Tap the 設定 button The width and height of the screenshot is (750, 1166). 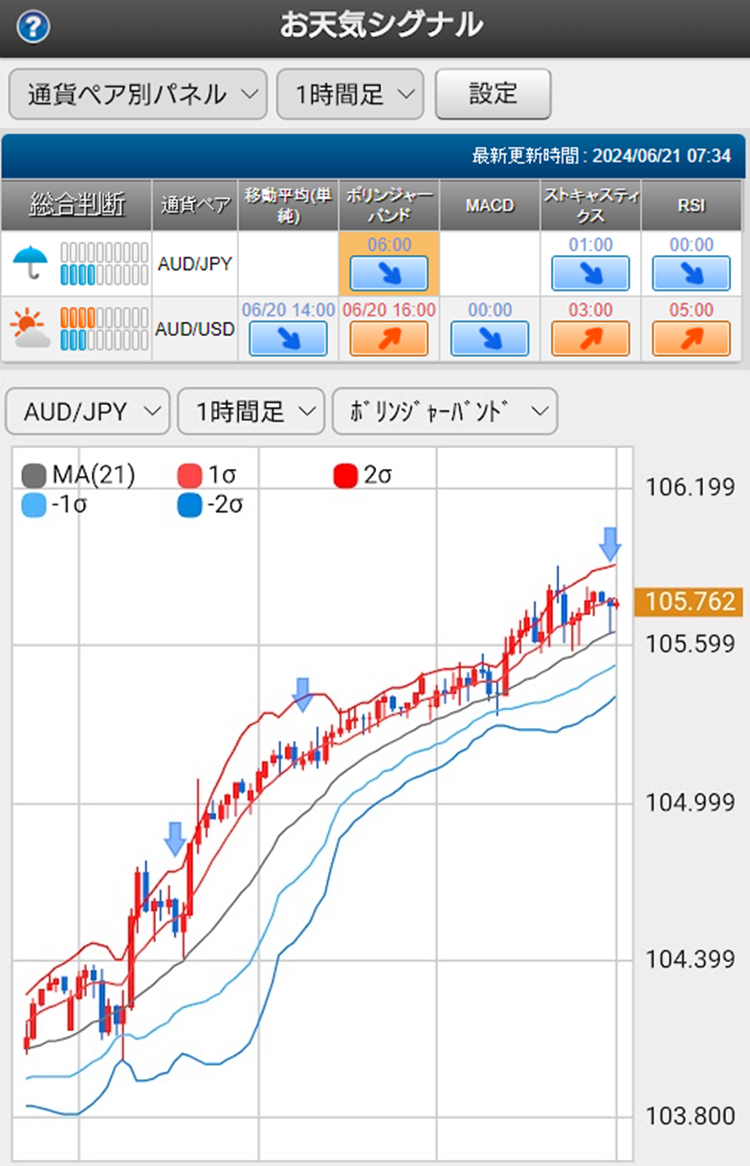pos(493,94)
